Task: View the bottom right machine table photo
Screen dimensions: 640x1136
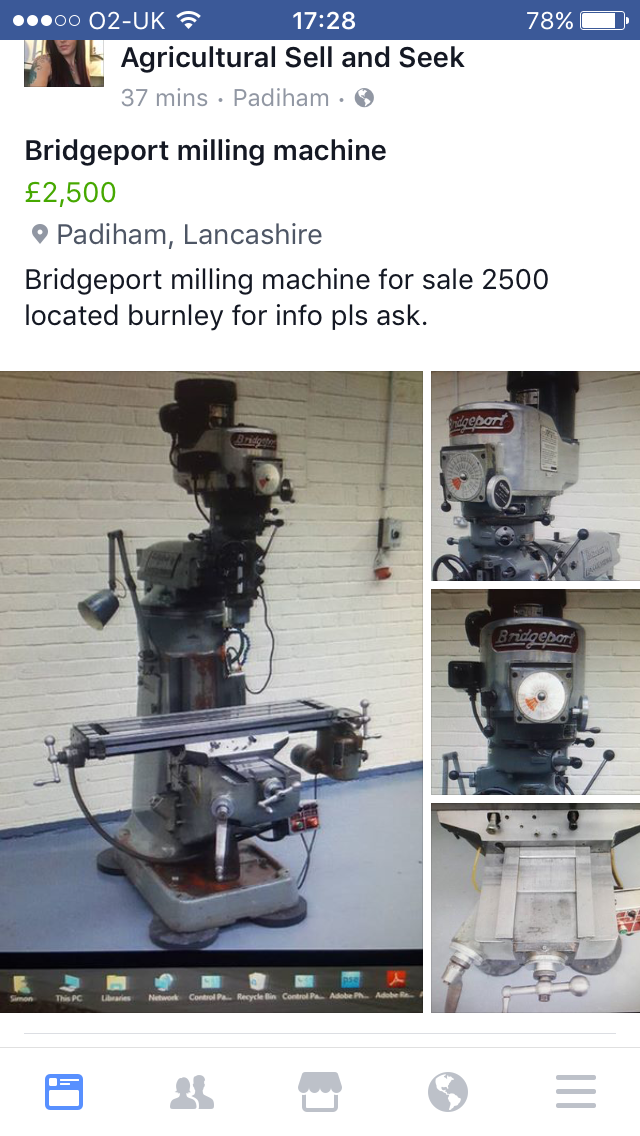Action: [x=536, y=908]
